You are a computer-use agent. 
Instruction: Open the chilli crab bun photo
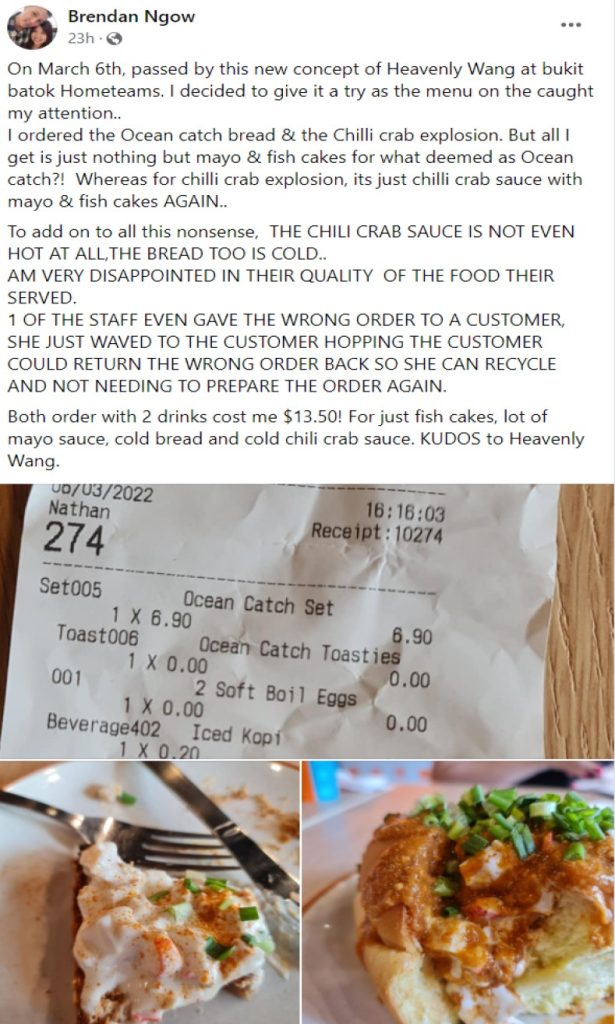(x=458, y=892)
